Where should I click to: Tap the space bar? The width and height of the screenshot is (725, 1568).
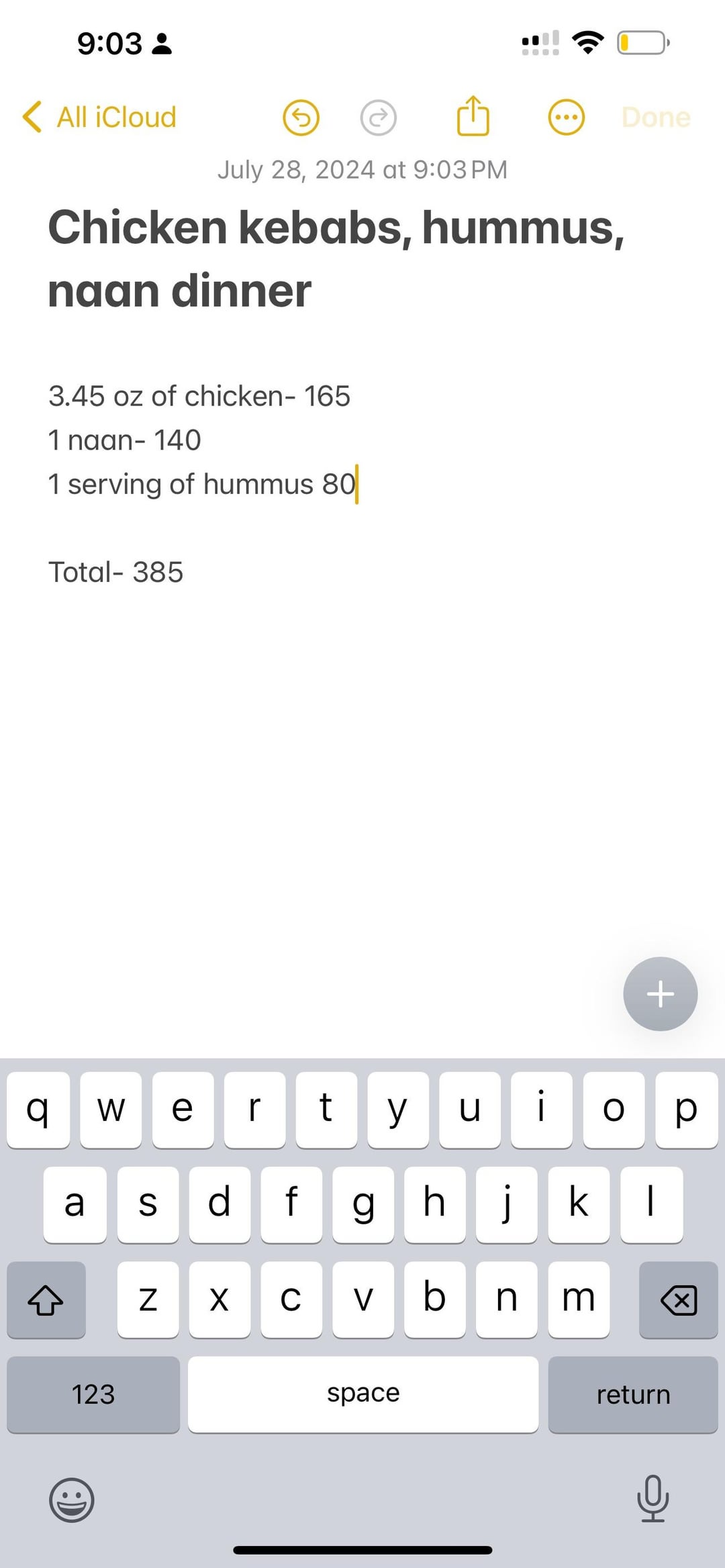point(363,1394)
